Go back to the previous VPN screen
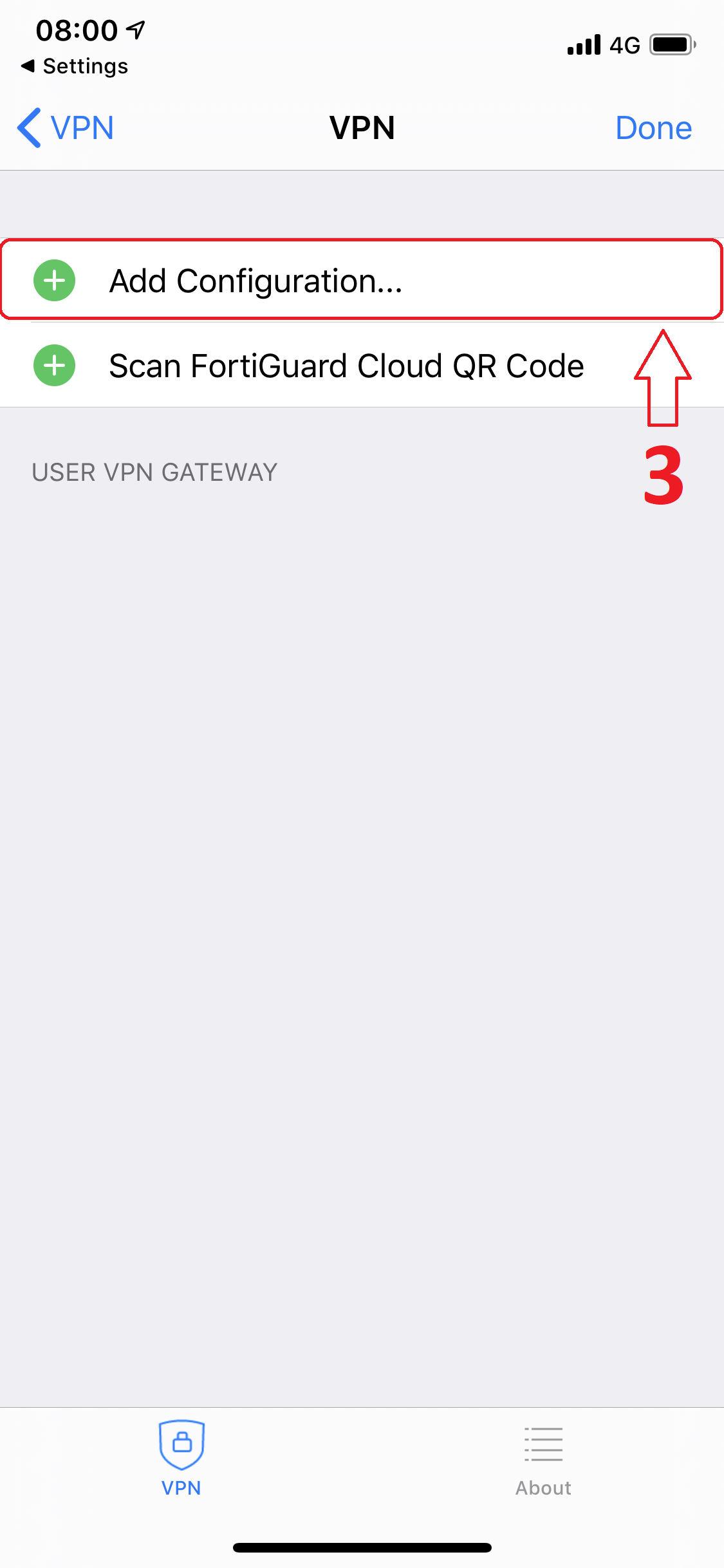The height and width of the screenshot is (1568, 724). click(66, 128)
